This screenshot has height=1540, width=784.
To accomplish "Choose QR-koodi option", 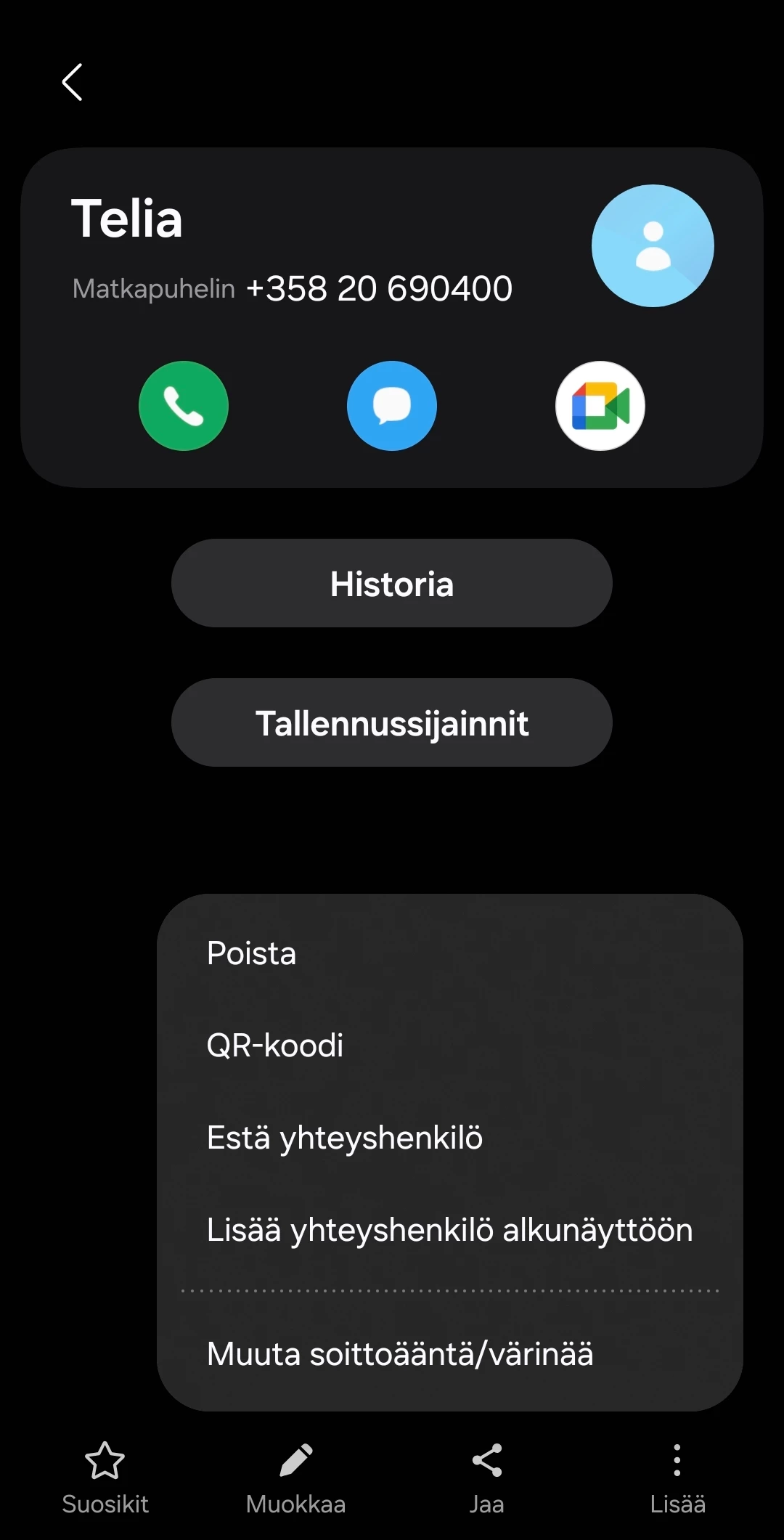I will [275, 1046].
